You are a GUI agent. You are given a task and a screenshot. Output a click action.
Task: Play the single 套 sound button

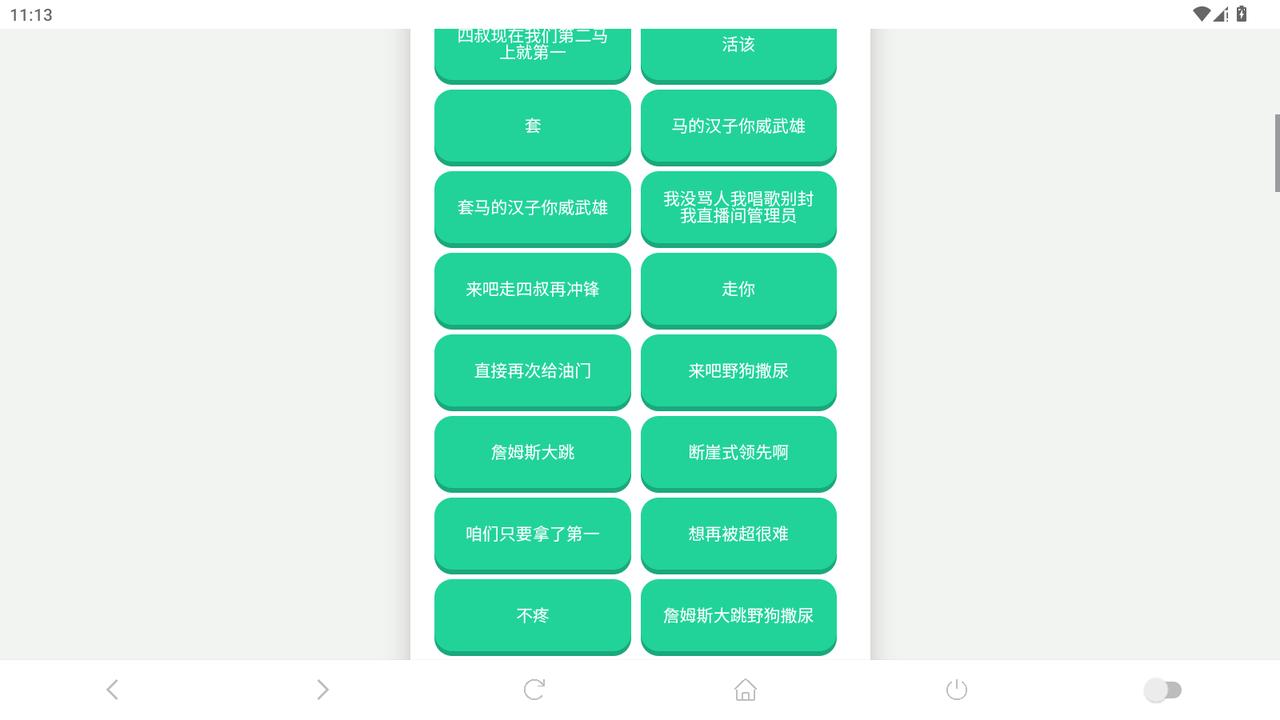click(532, 126)
